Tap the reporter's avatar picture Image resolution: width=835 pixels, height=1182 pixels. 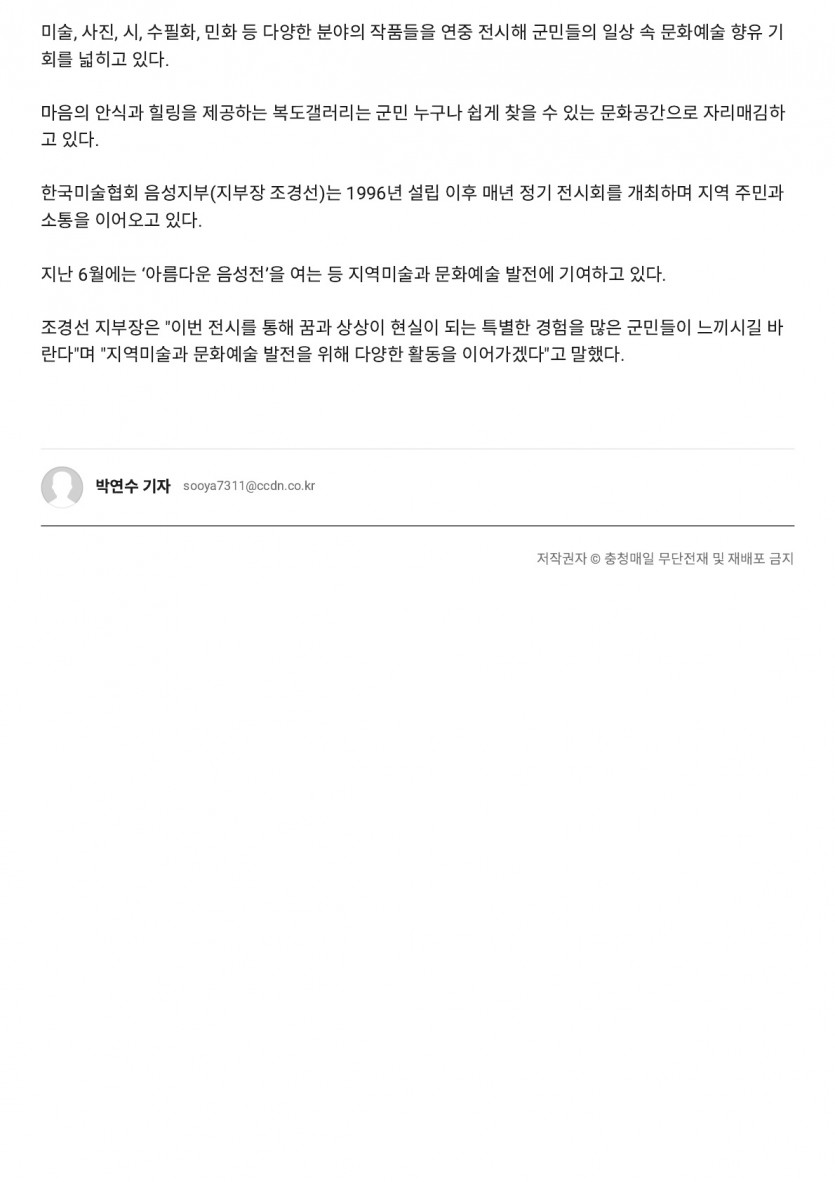[x=62, y=487]
